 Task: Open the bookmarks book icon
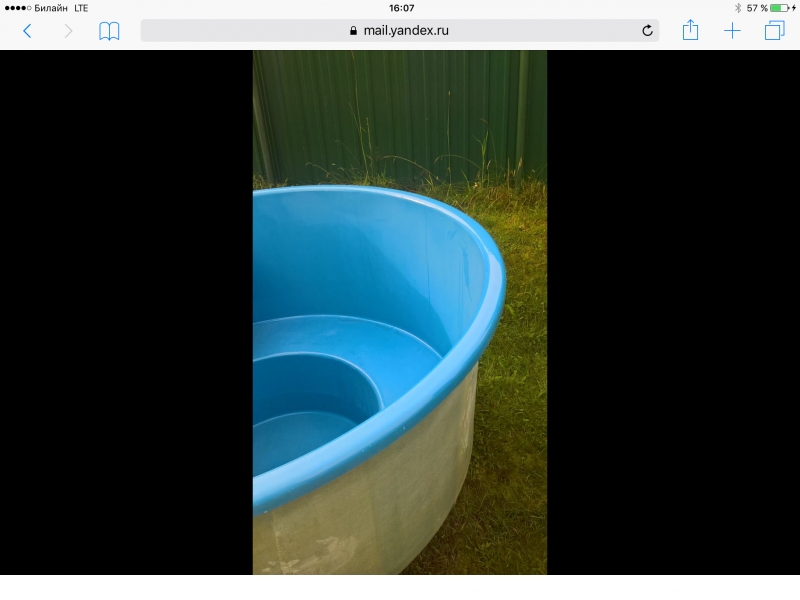tap(109, 31)
